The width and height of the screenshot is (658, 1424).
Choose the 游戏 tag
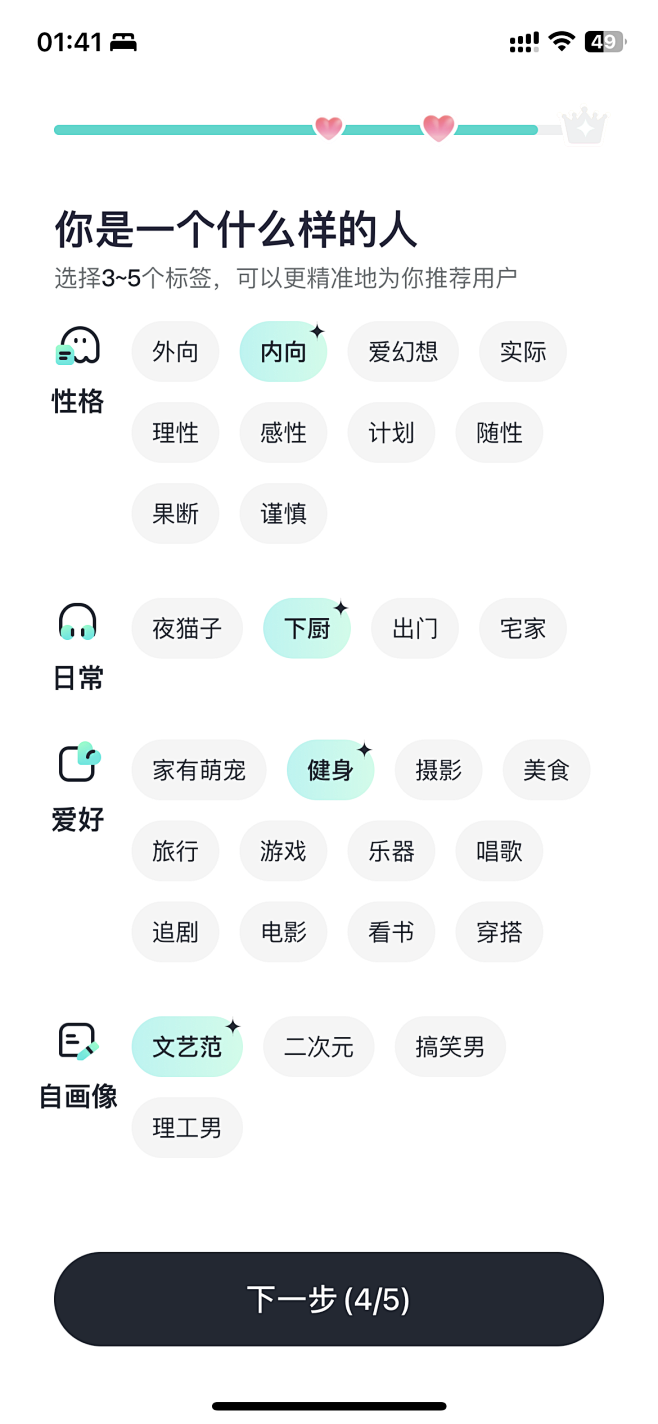point(283,851)
